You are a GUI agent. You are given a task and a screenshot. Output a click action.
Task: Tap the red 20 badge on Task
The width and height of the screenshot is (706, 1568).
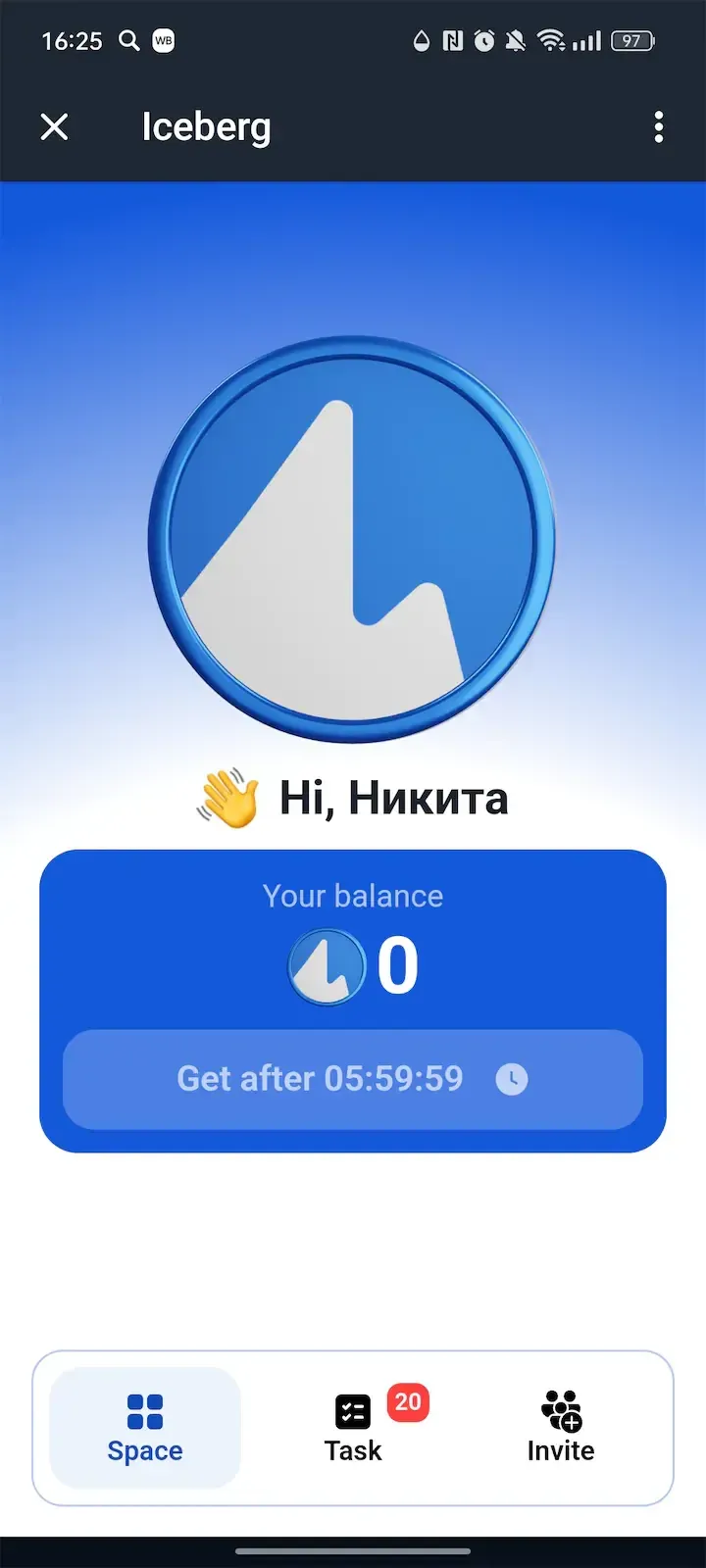click(x=408, y=1401)
